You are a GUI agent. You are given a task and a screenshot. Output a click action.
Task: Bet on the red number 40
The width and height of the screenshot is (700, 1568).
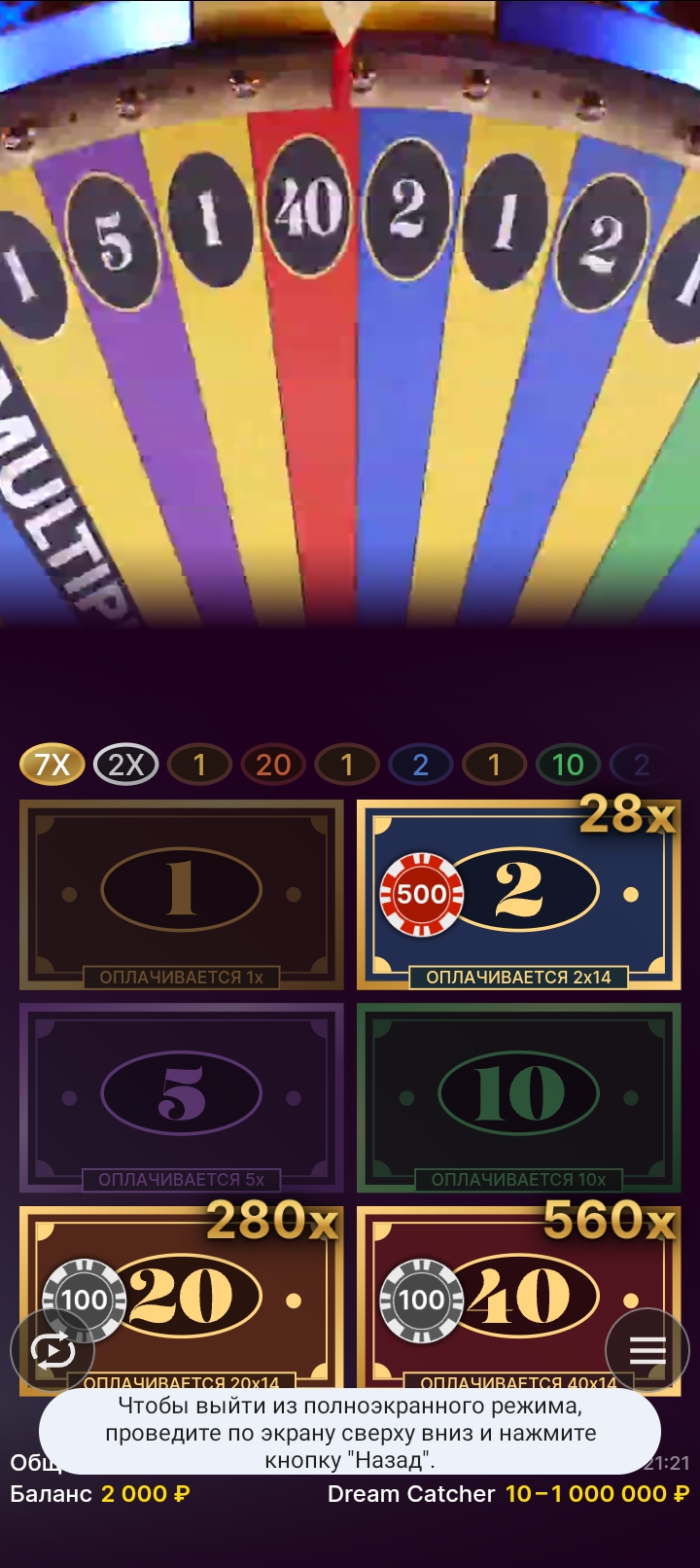(x=519, y=1297)
